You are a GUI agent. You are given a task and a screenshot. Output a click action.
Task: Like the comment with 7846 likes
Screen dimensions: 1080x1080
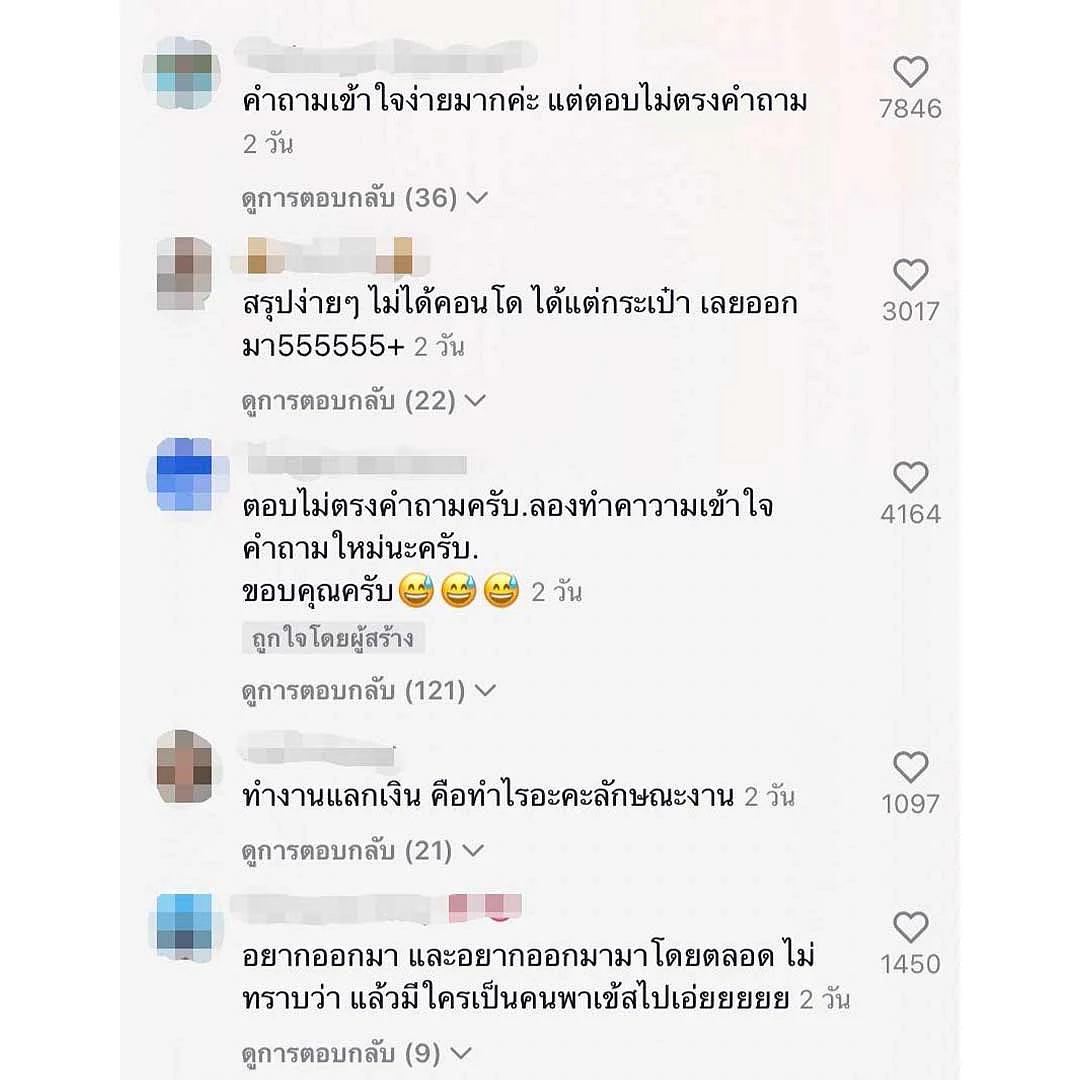(910, 73)
